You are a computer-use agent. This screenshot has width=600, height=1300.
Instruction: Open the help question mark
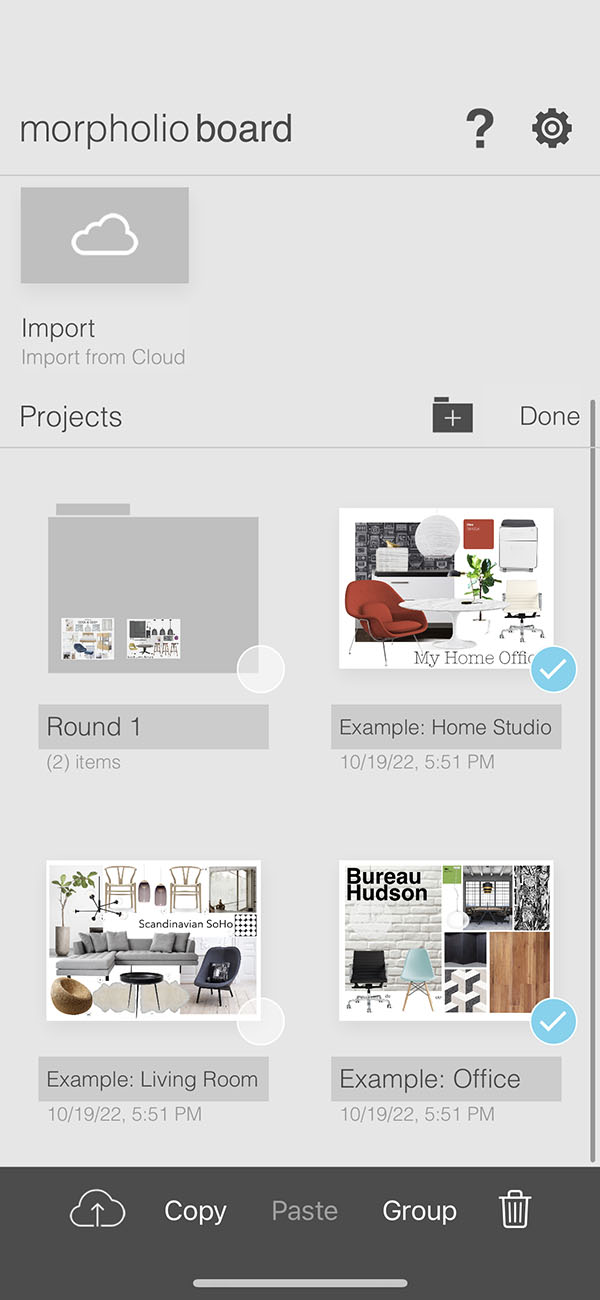(x=480, y=129)
